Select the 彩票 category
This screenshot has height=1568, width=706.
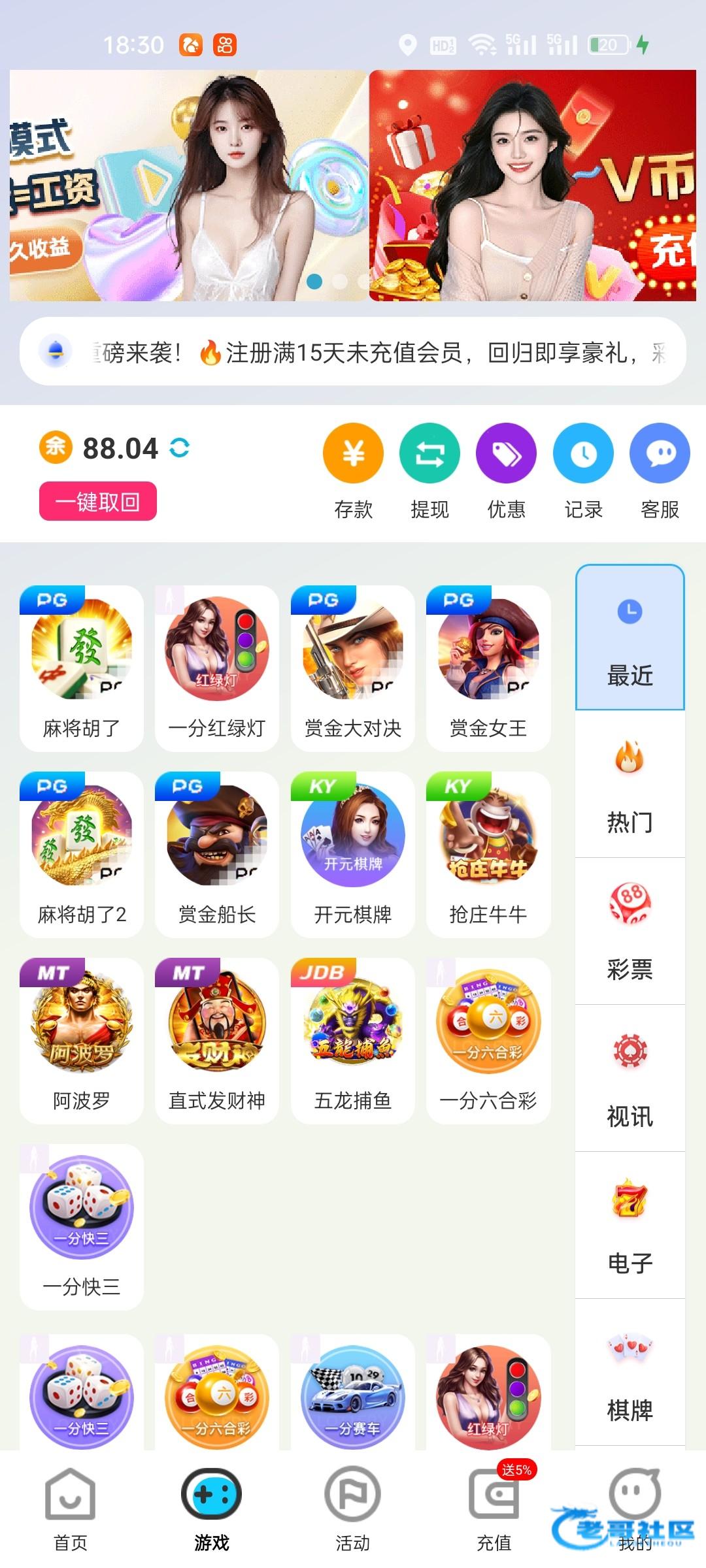pyautogui.click(x=630, y=931)
